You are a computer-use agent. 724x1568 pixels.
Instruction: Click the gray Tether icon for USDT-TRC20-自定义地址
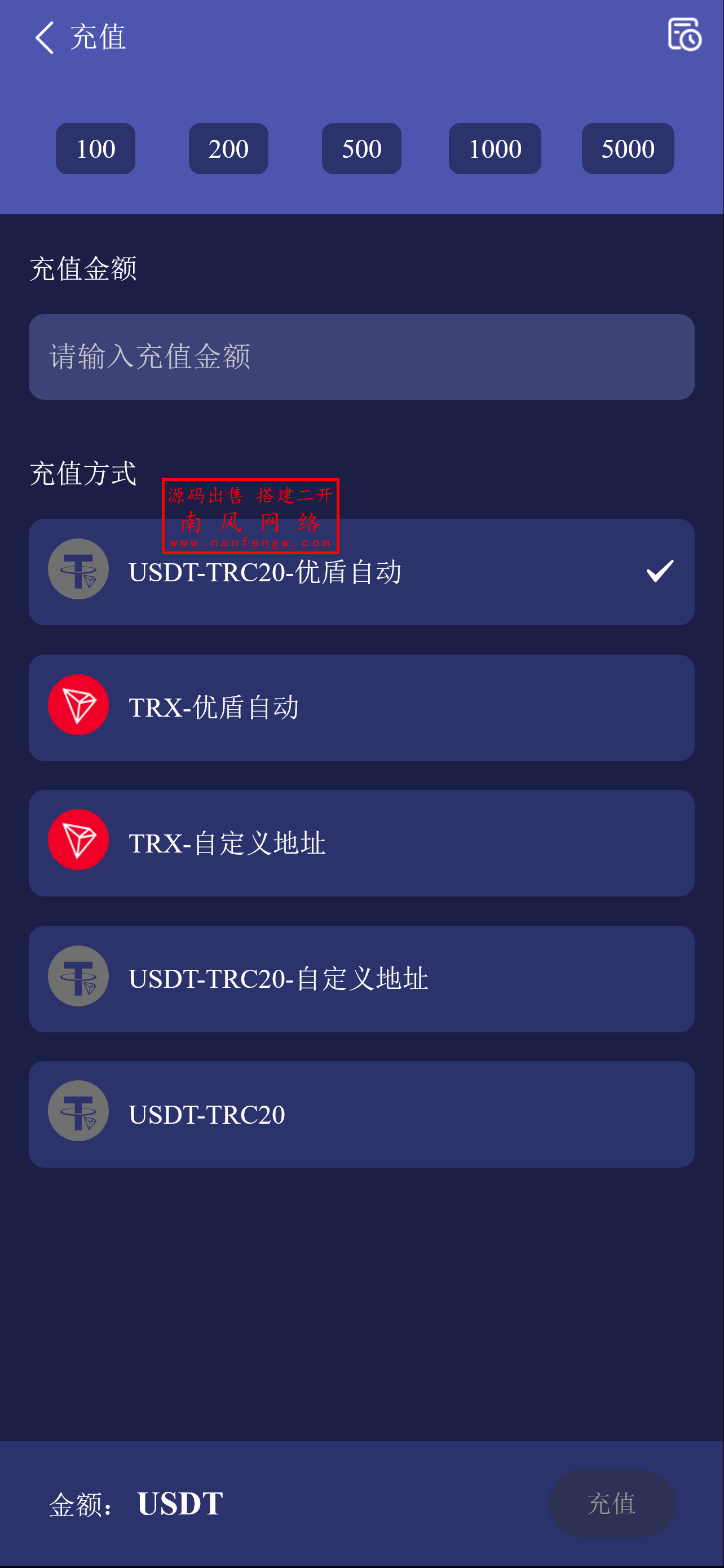tap(78, 975)
